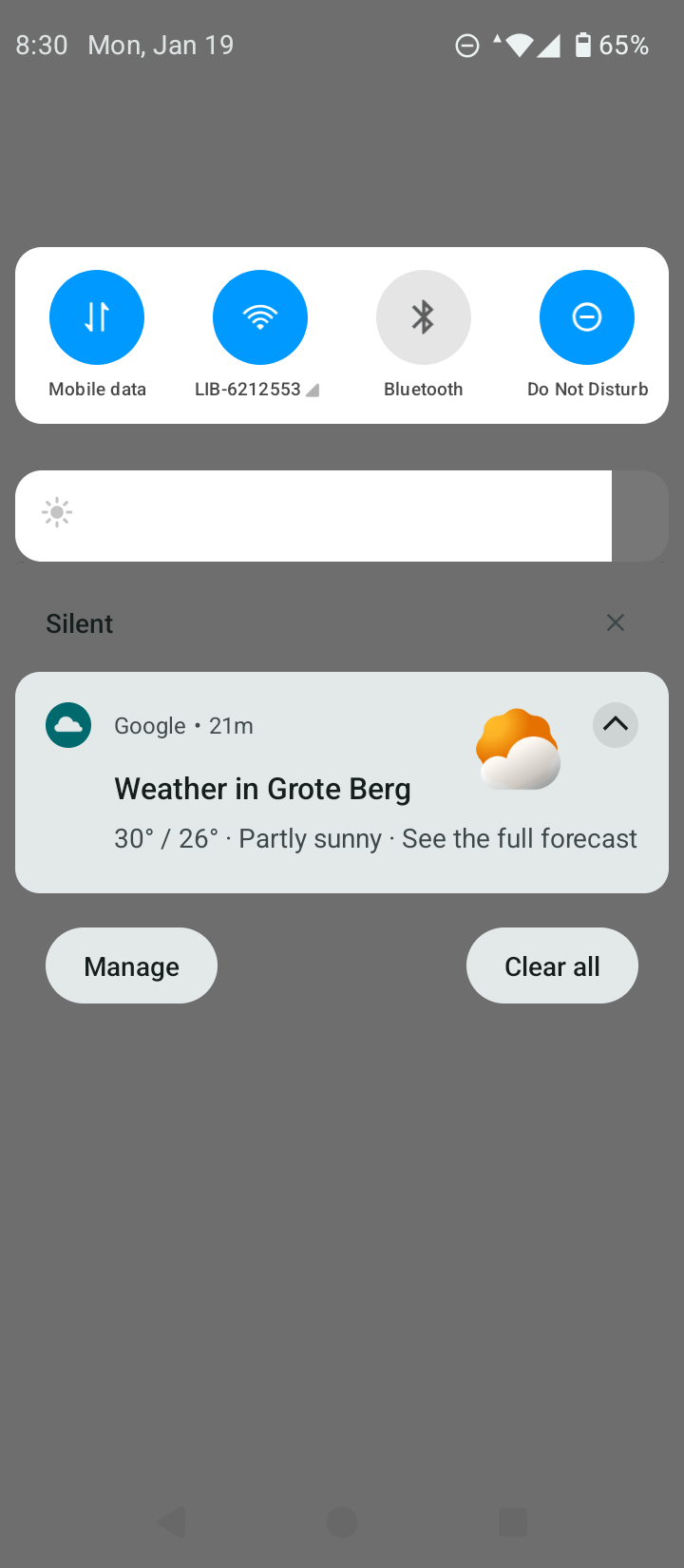Collapse the Google weather notification

616,725
